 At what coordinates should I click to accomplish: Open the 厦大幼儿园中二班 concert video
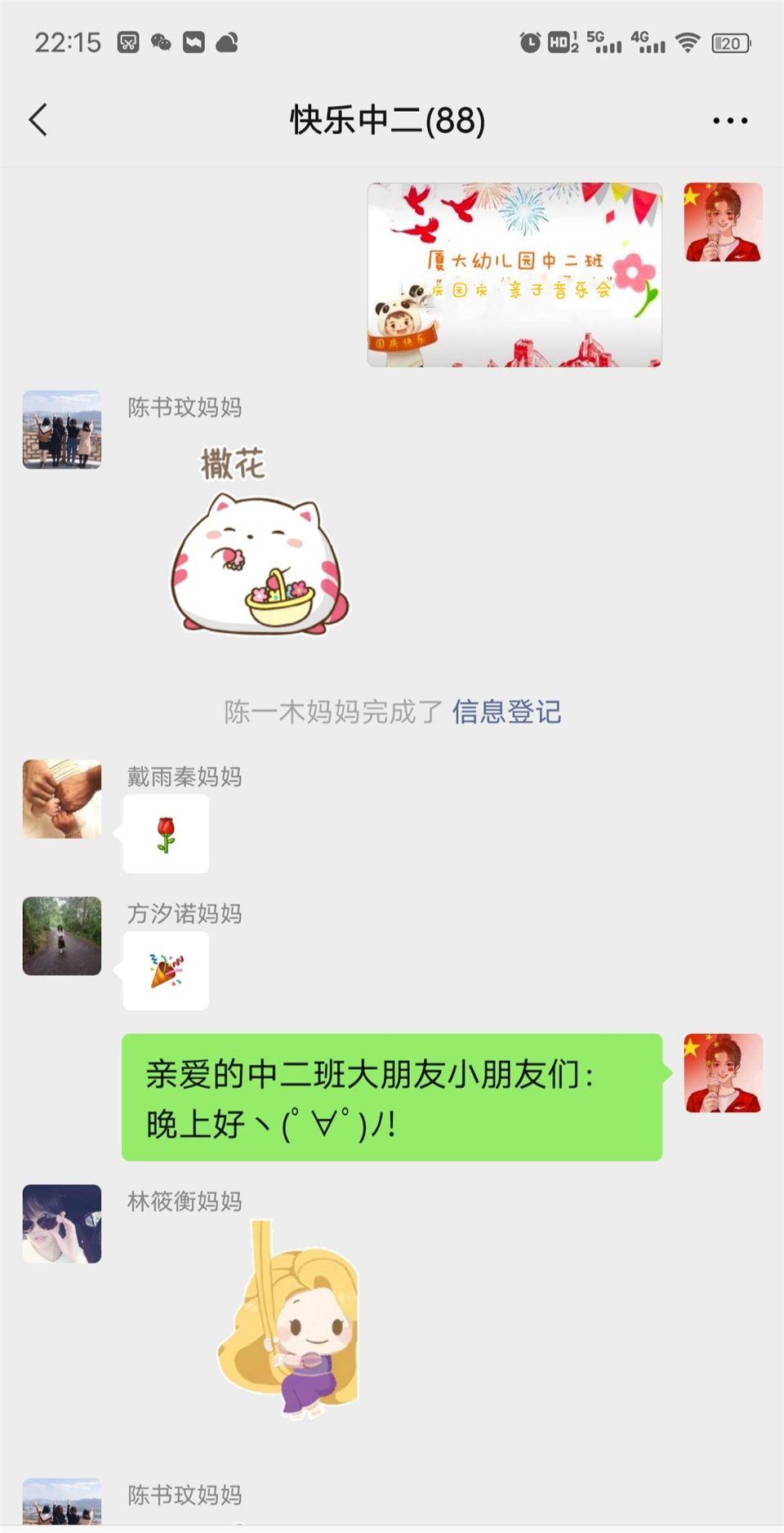(514, 274)
